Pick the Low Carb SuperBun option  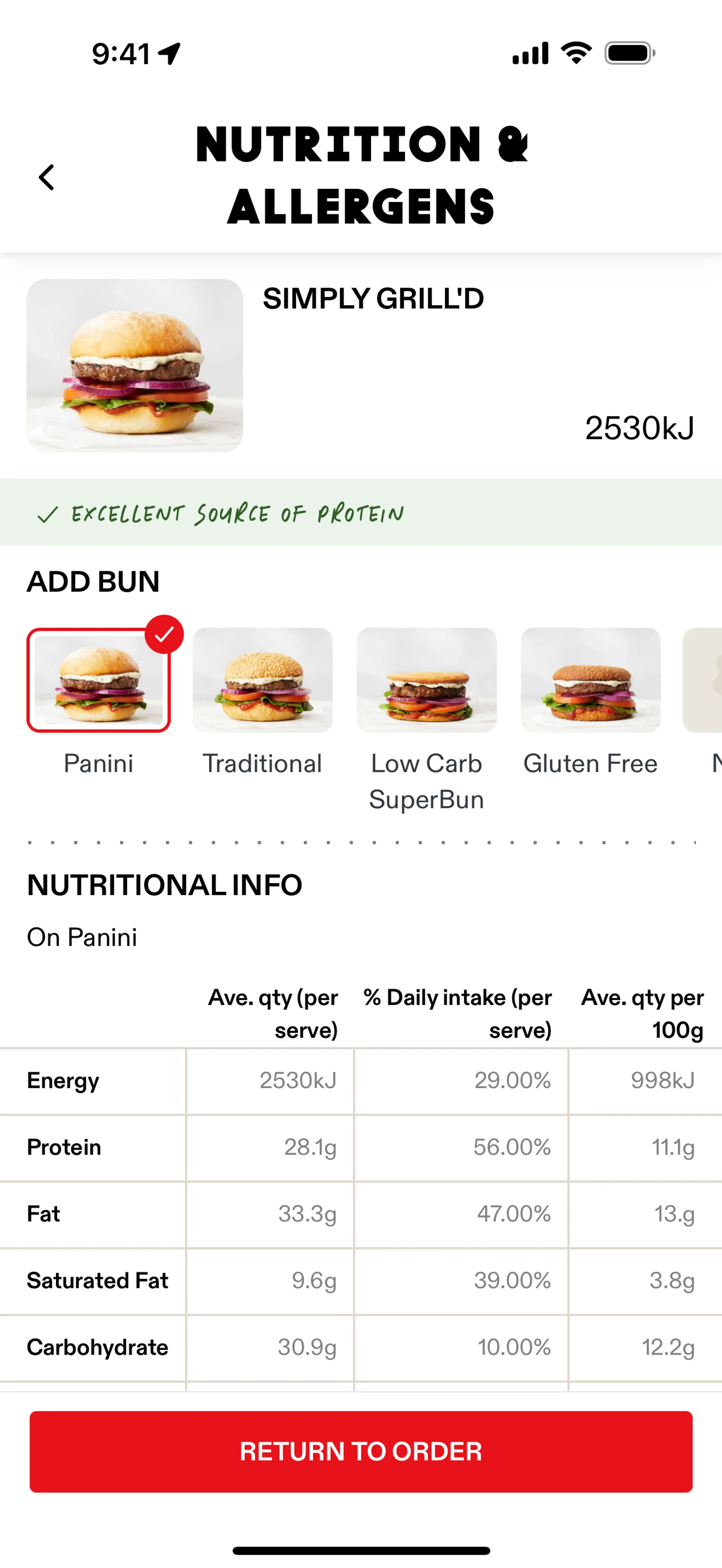tap(426, 681)
